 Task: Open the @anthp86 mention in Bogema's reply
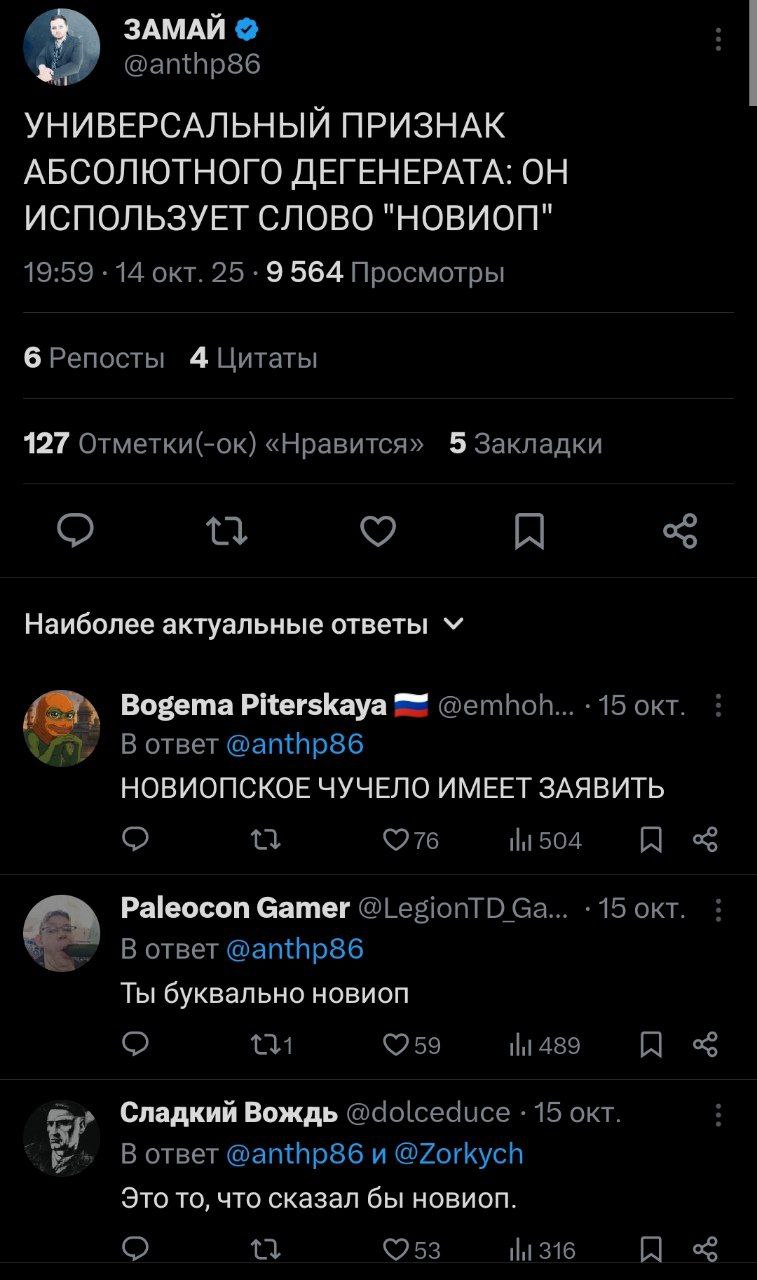[x=295, y=744]
